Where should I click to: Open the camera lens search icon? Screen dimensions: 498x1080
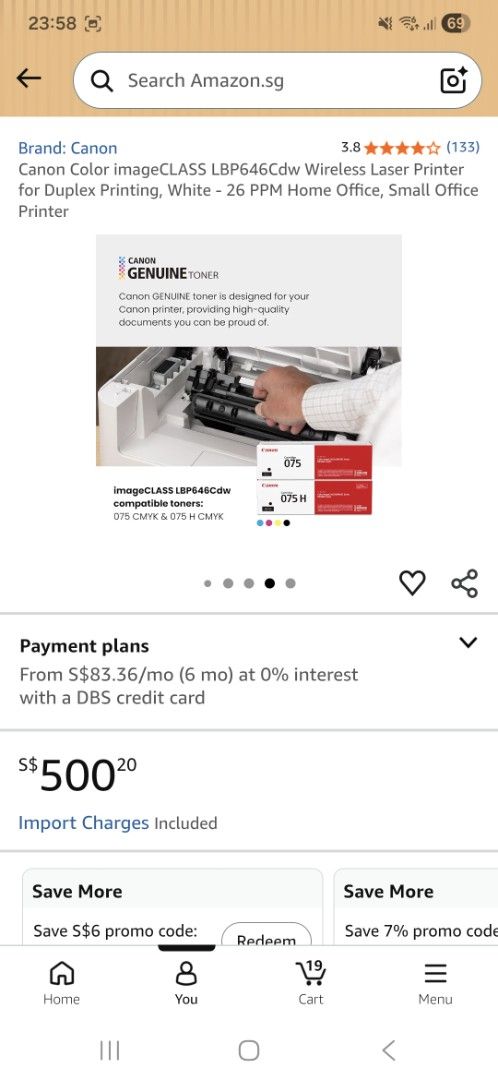[453, 81]
